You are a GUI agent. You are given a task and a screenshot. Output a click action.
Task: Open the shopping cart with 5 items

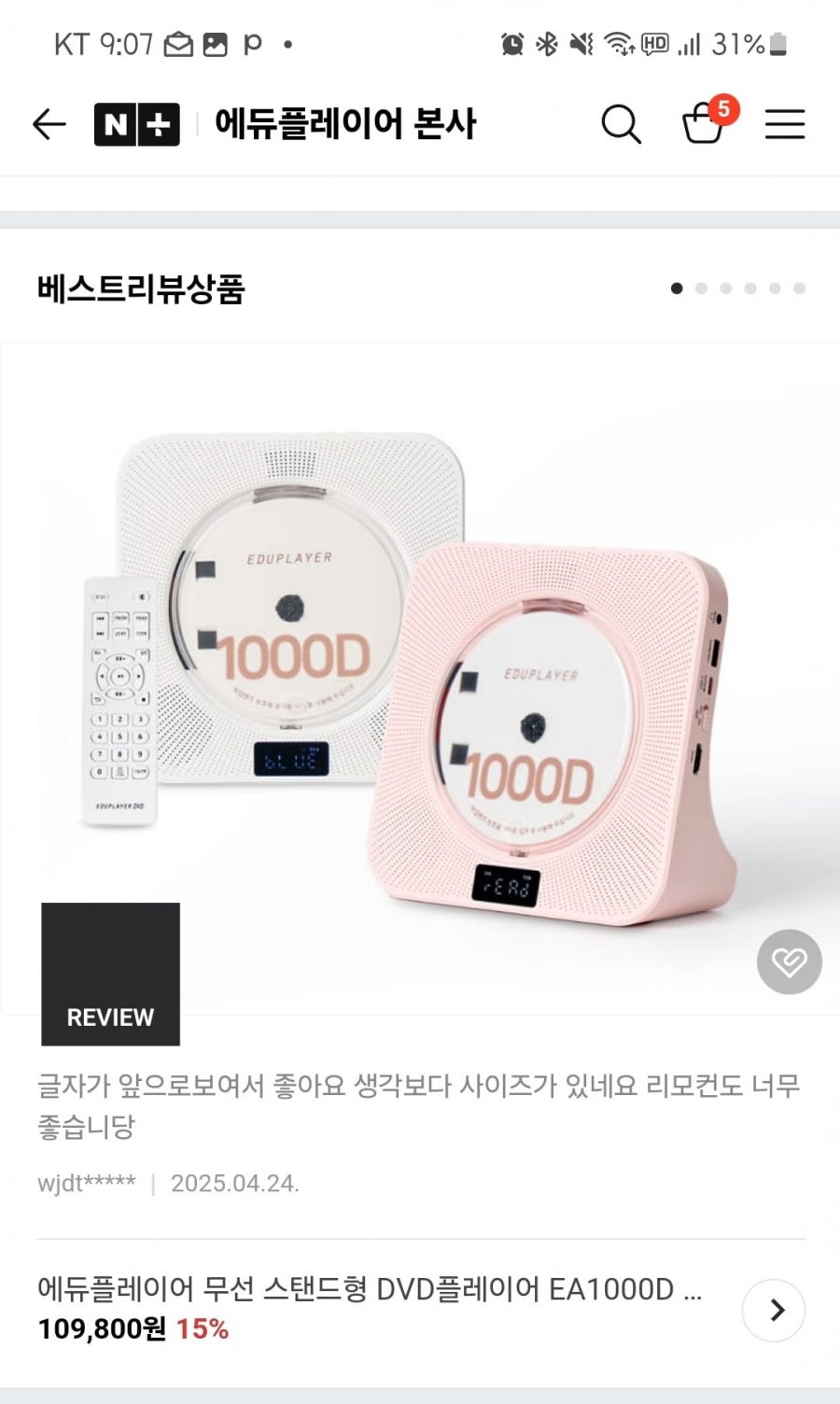click(x=705, y=123)
